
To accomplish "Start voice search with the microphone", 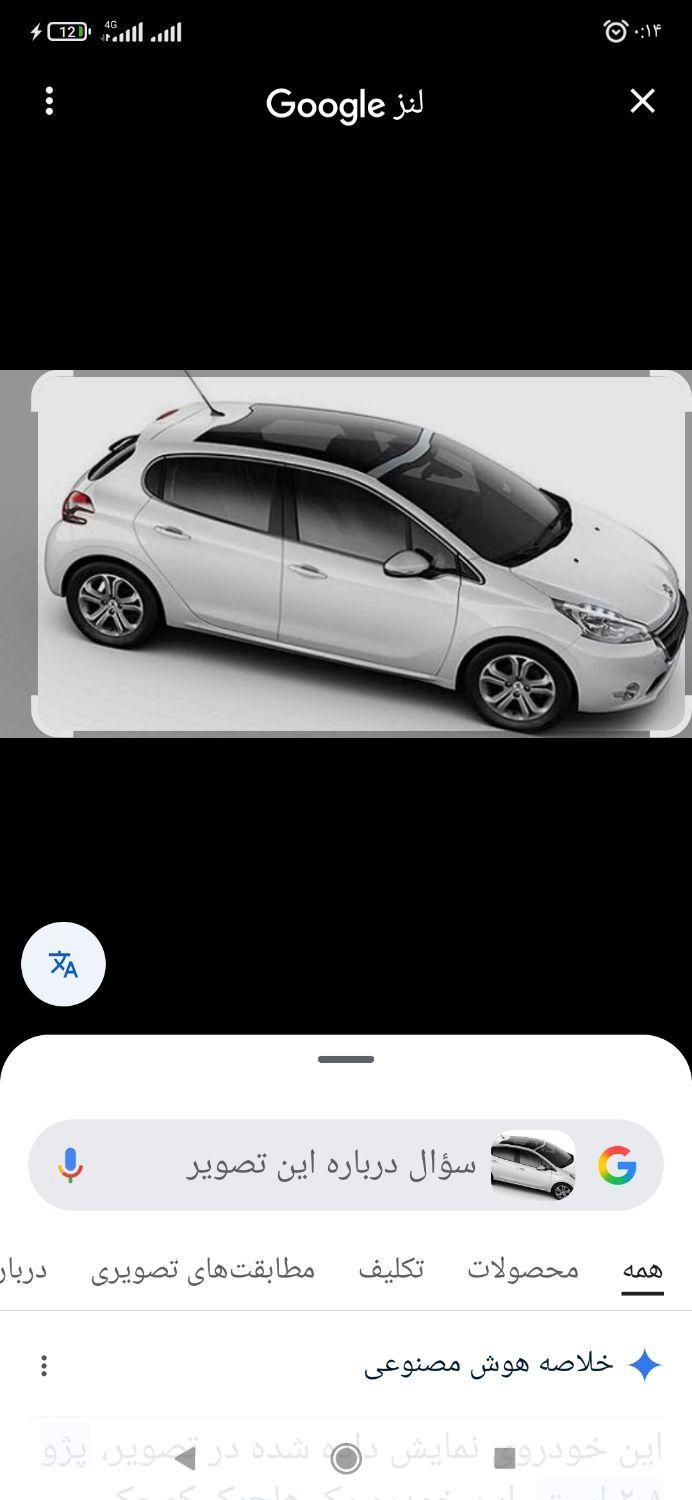I will point(70,1165).
